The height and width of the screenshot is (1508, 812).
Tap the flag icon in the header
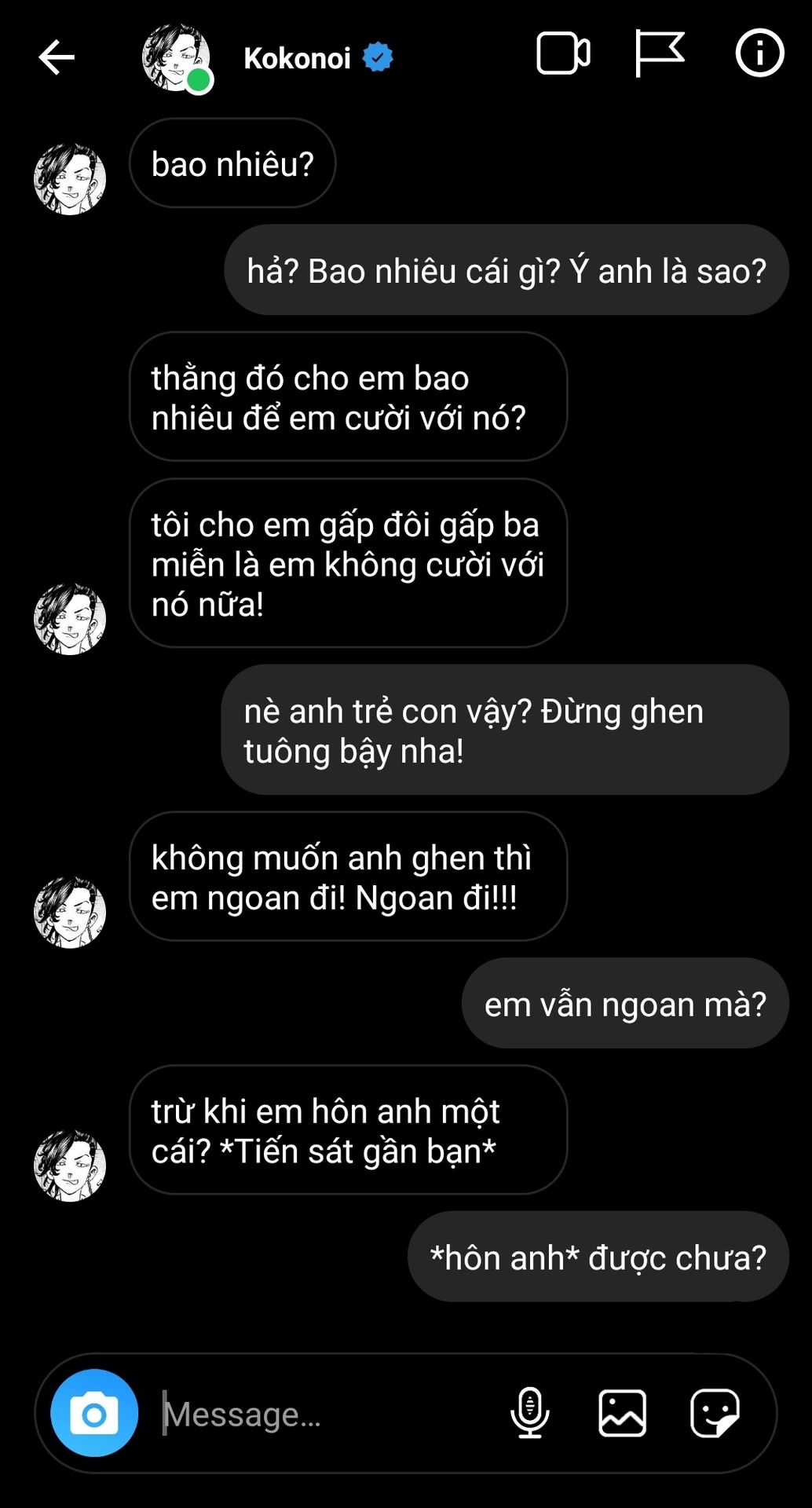click(x=658, y=53)
